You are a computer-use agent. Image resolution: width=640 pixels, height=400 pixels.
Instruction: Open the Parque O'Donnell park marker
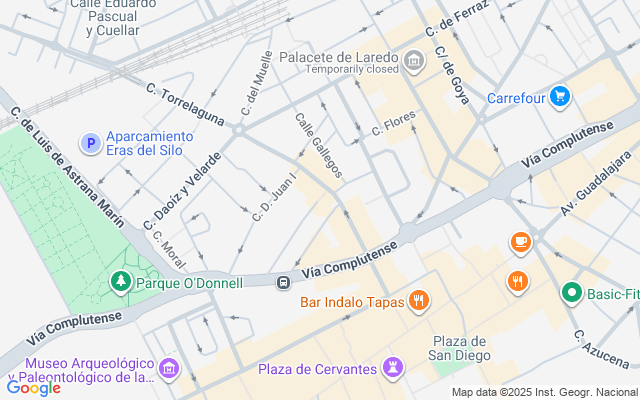121,282
